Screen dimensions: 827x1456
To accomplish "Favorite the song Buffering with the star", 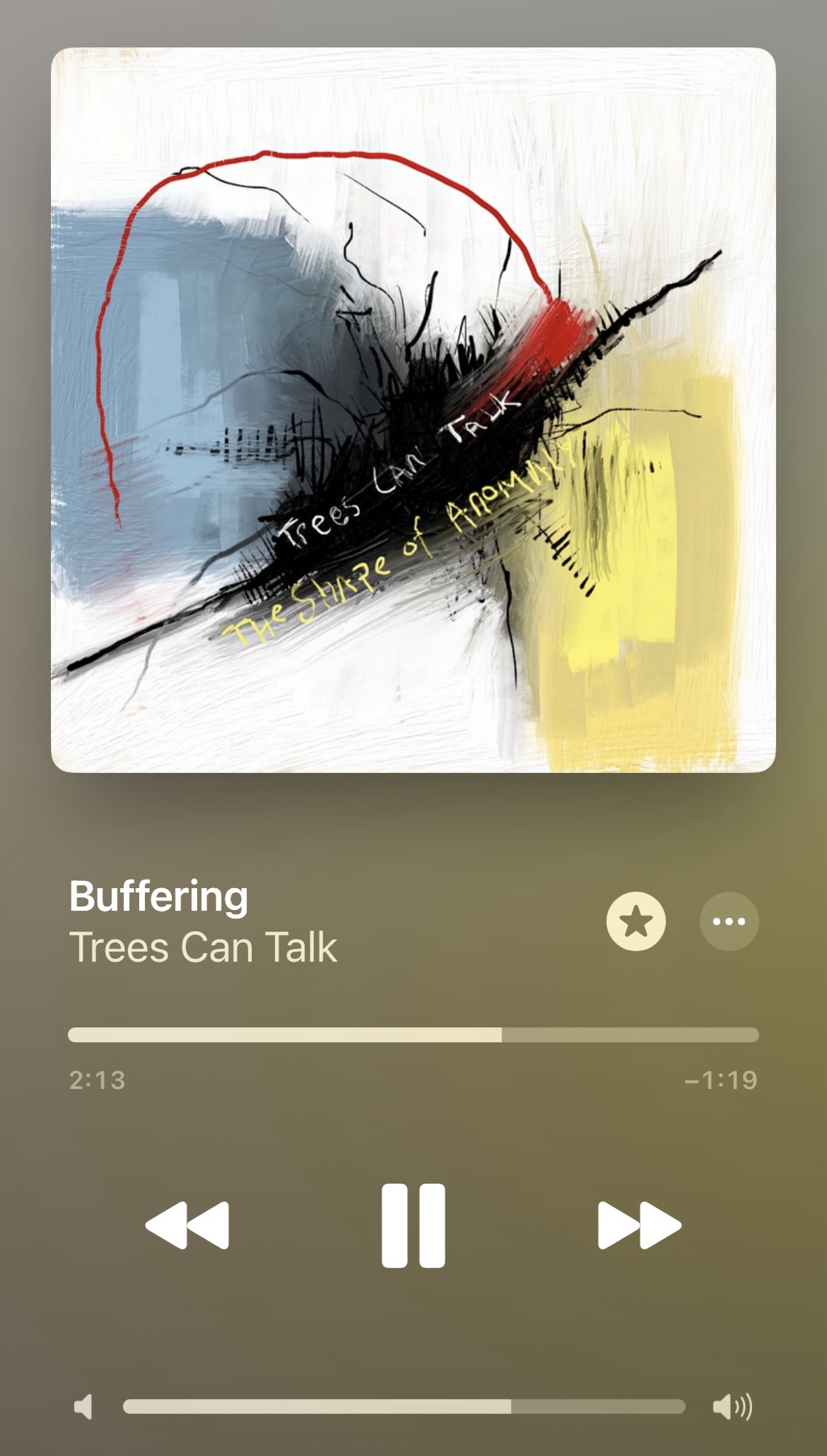I will click(x=636, y=921).
